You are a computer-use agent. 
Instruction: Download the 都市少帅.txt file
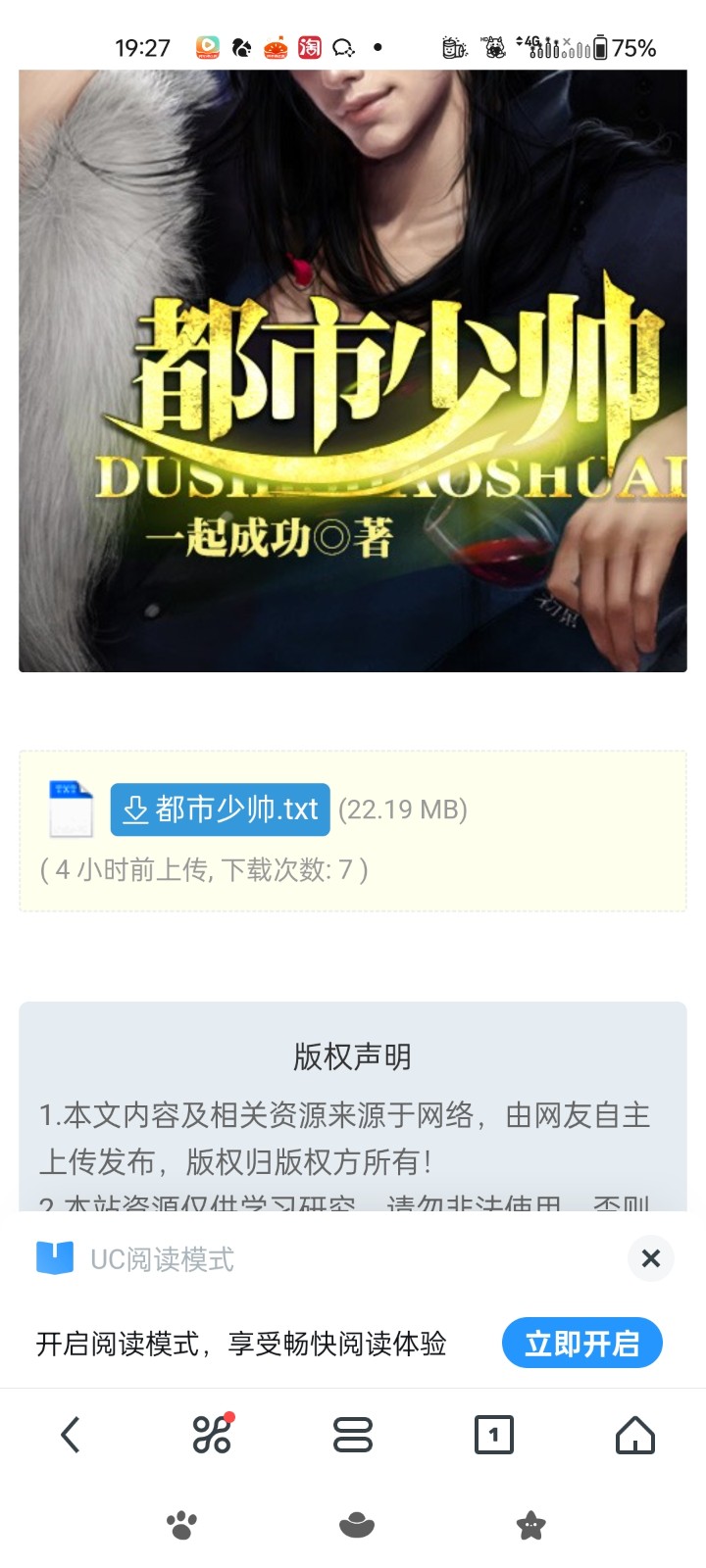click(x=221, y=809)
